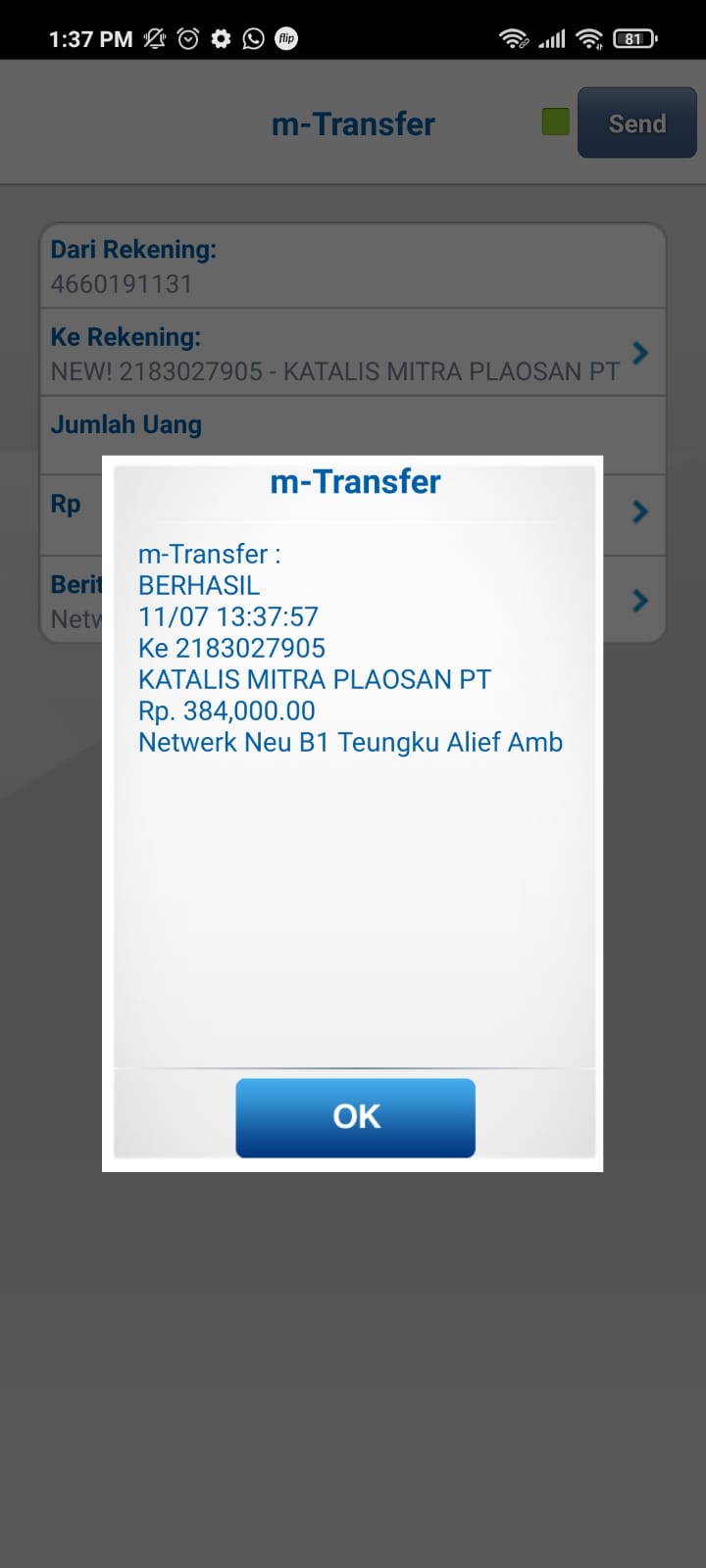
Task: Tap the Send button in the header
Action: point(636,122)
